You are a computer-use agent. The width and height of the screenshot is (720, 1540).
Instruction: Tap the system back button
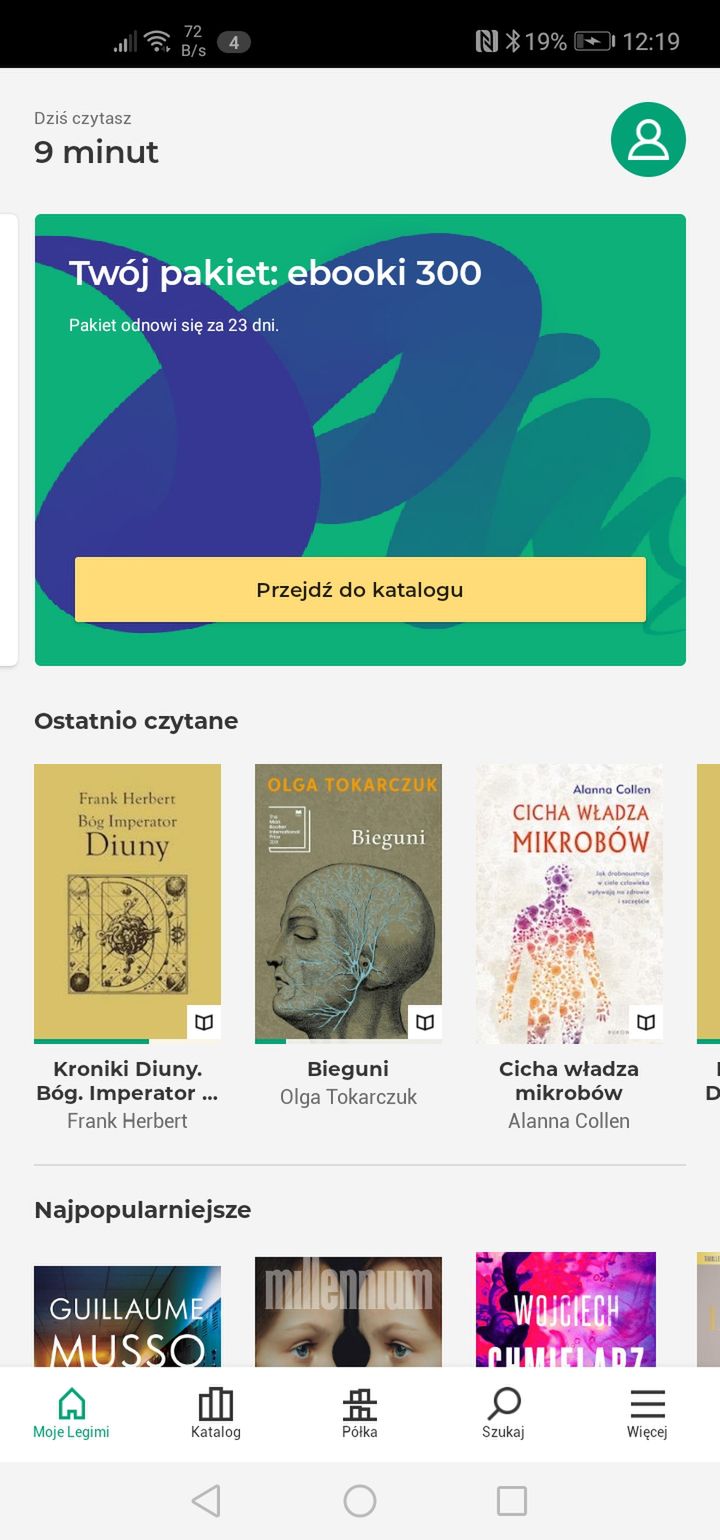tap(206, 1501)
